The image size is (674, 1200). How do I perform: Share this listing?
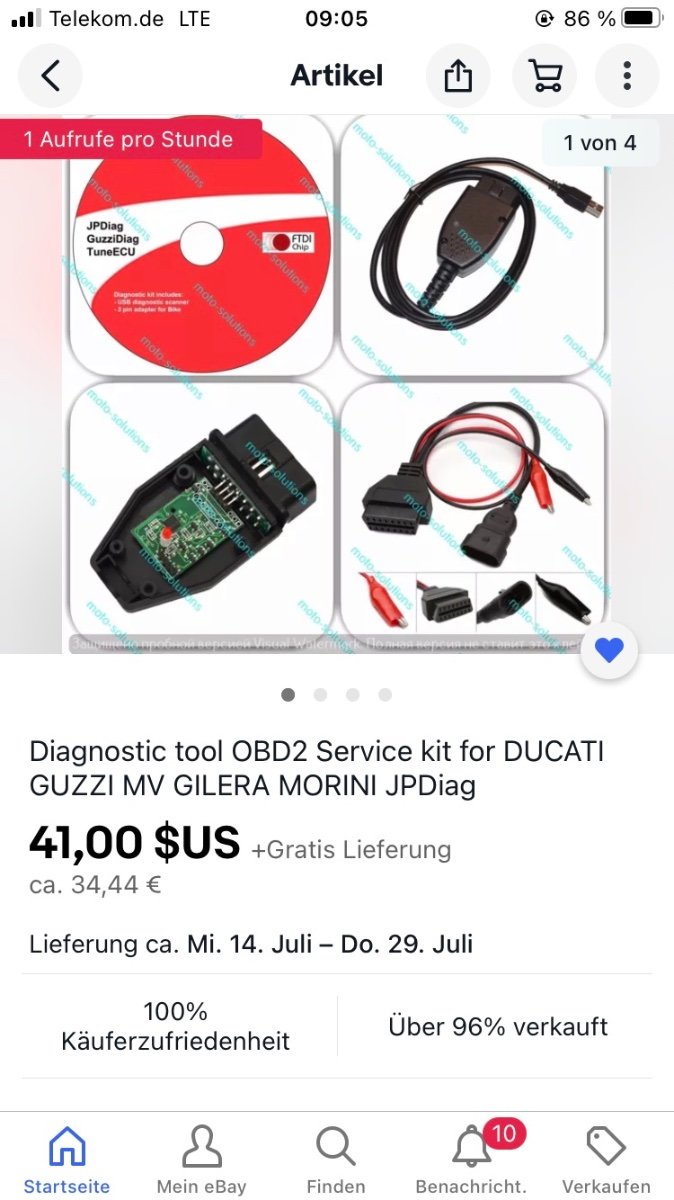pyautogui.click(x=458, y=76)
